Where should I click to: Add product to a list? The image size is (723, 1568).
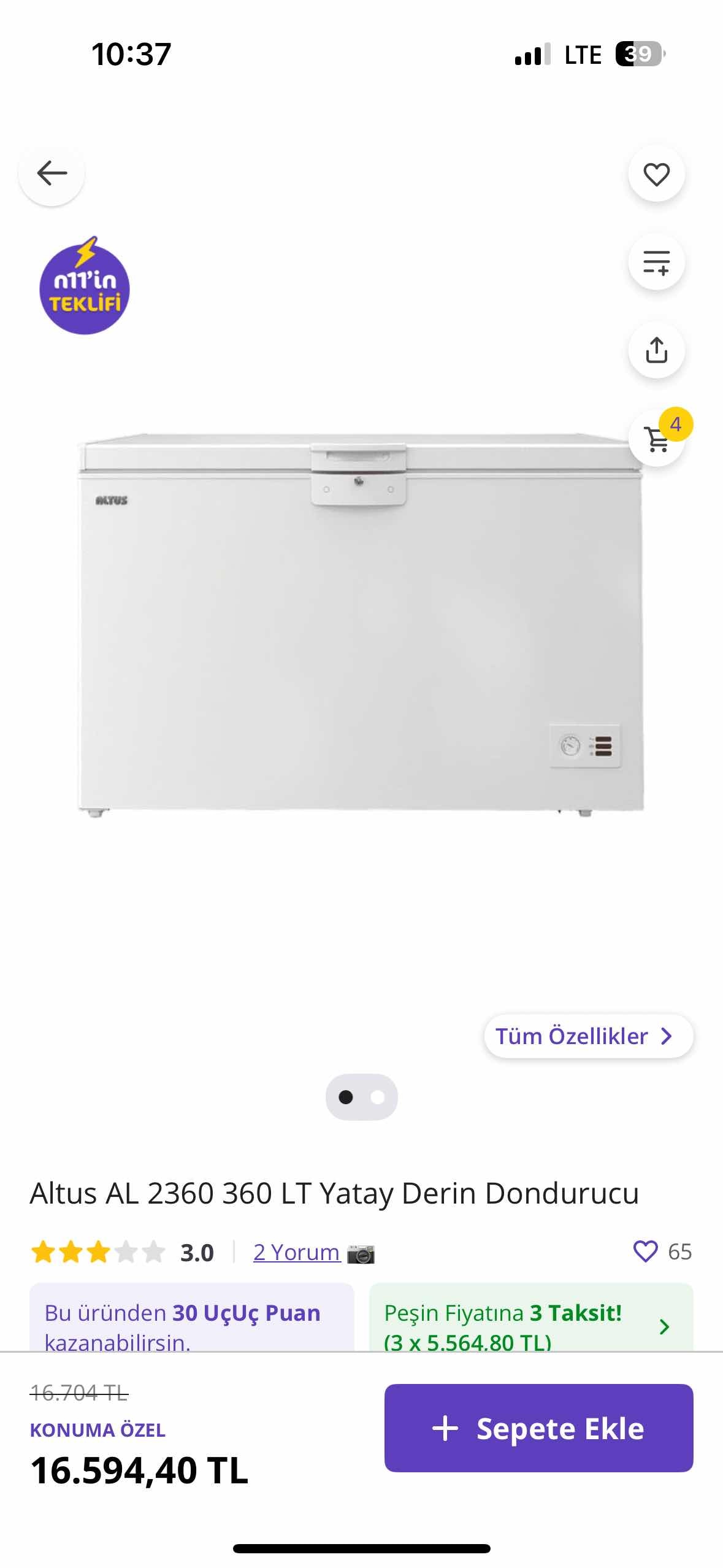(656, 263)
